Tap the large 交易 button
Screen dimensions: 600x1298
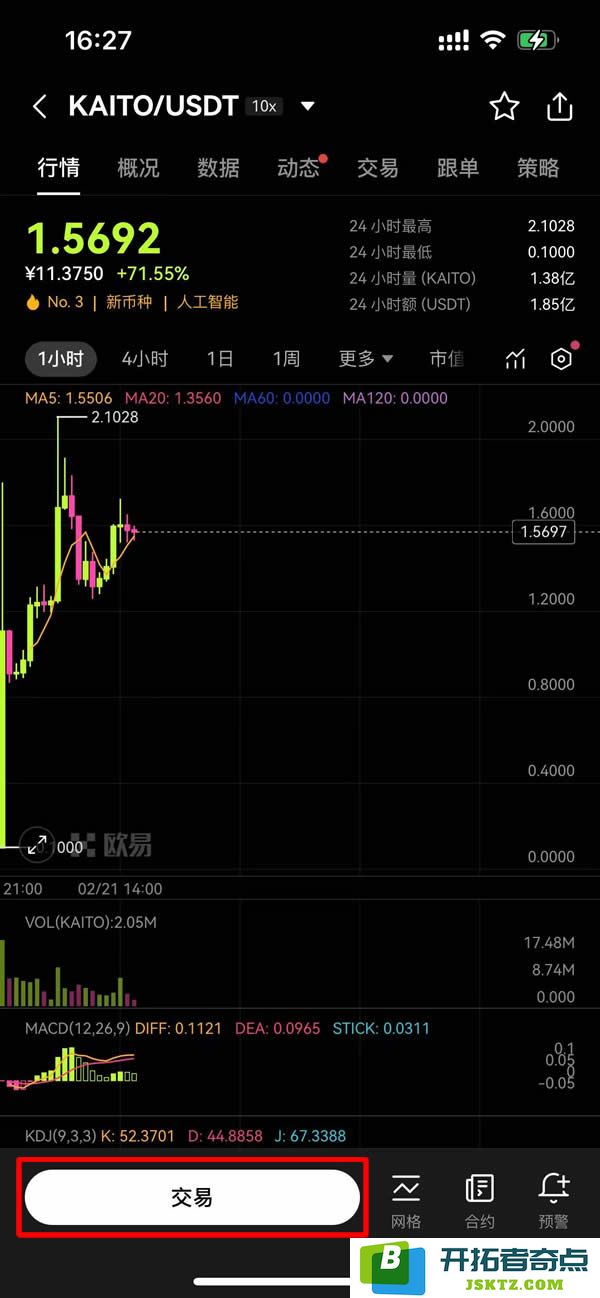[192, 1197]
